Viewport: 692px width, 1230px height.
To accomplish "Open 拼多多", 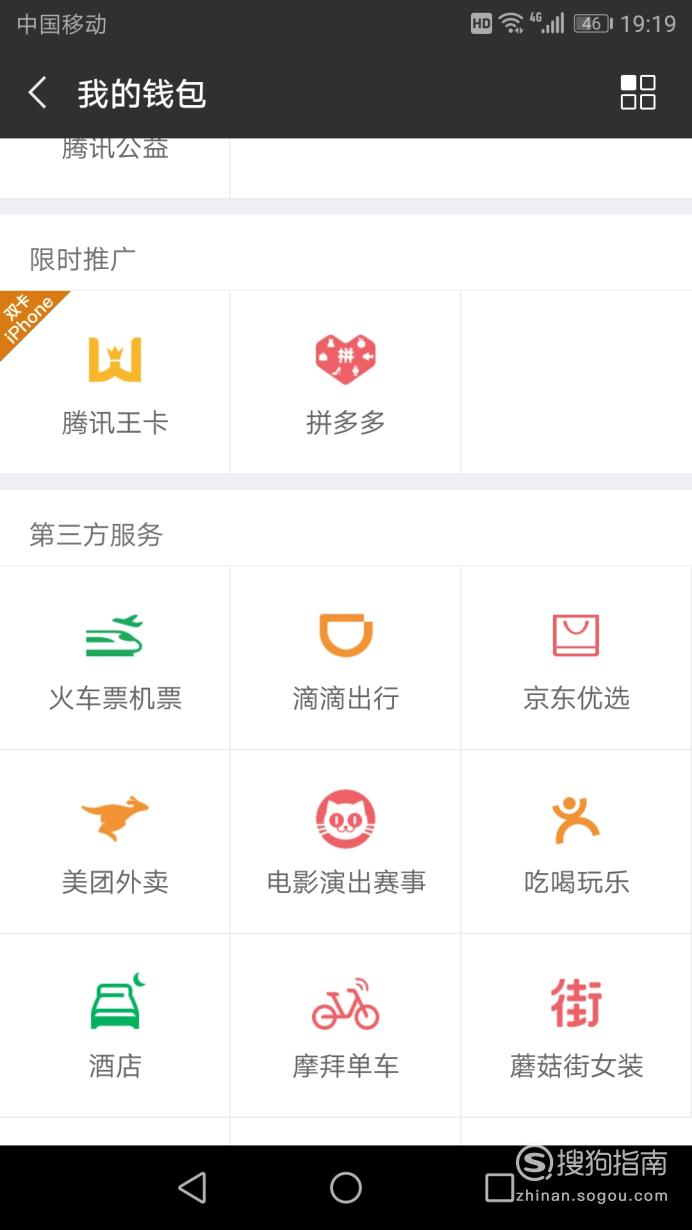I will click(x=346, y=382).
